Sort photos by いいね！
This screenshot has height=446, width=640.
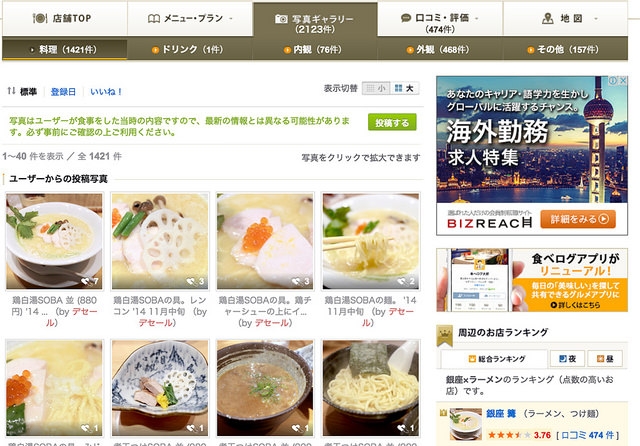tap(105, 92)
